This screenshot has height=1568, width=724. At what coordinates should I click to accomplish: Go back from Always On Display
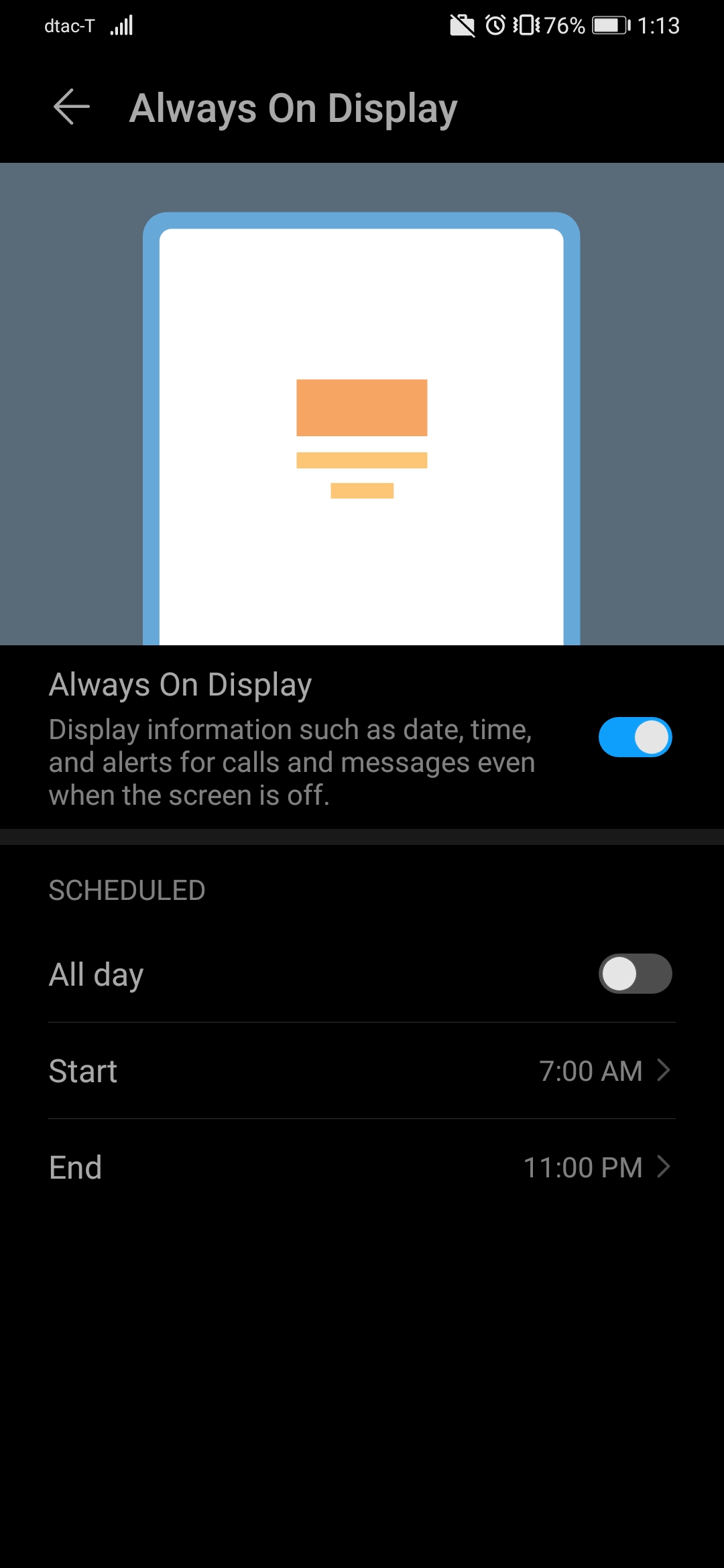[x=72, y=107]
